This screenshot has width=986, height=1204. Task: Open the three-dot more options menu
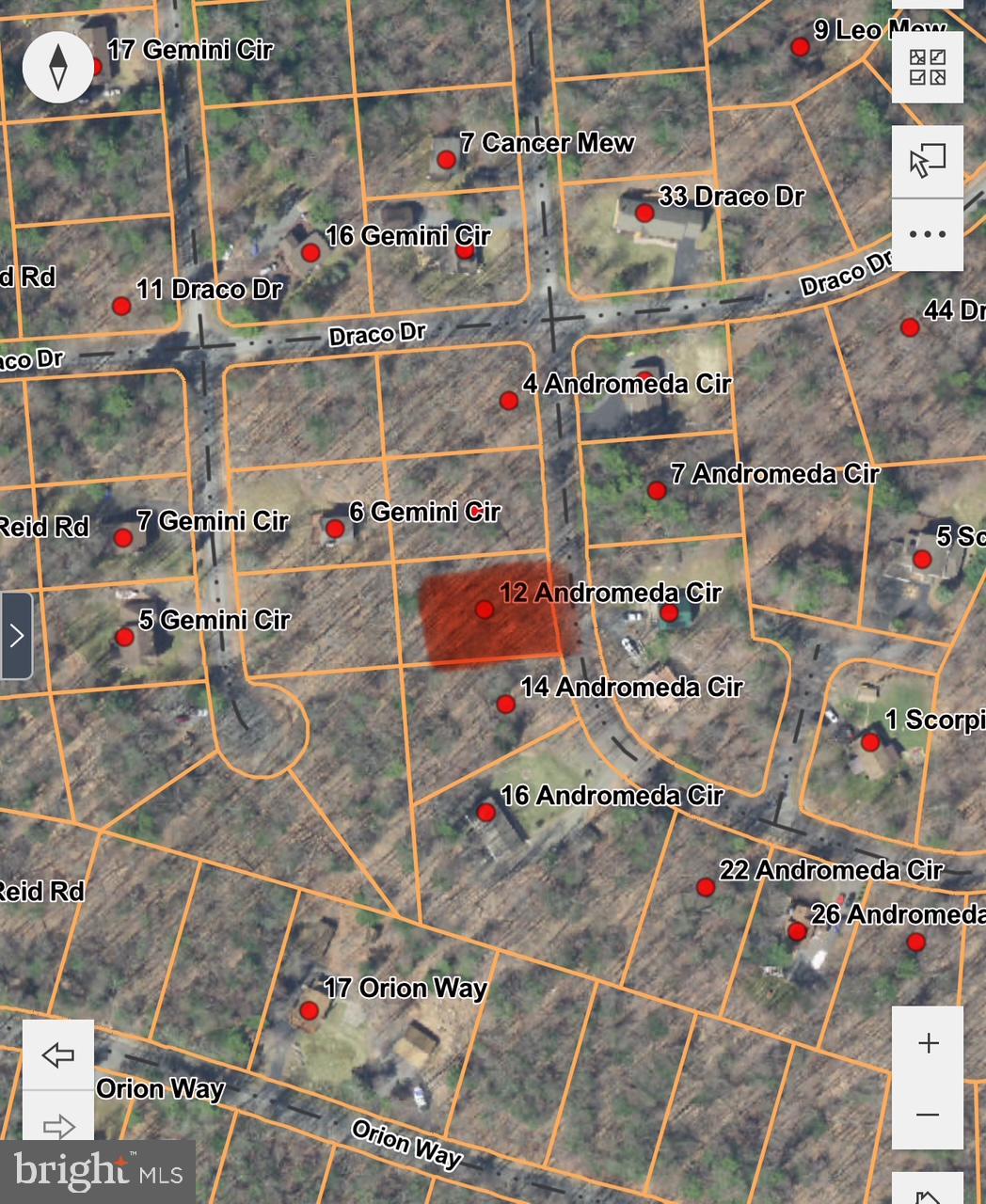click(x=927, y=234)
